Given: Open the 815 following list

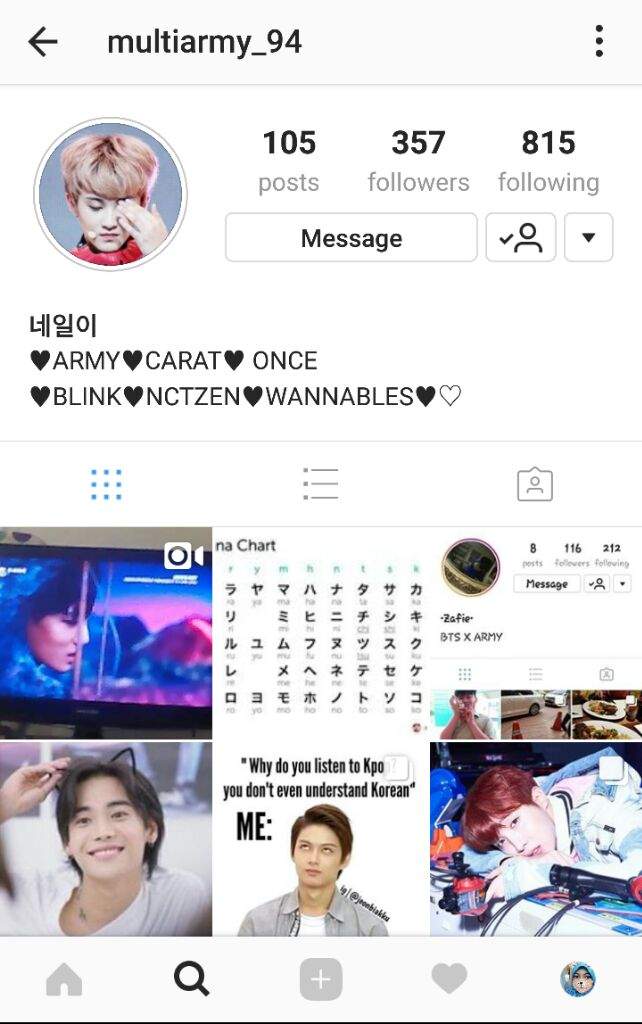Looking at the screenshot, I should click(x=548, y=160).
